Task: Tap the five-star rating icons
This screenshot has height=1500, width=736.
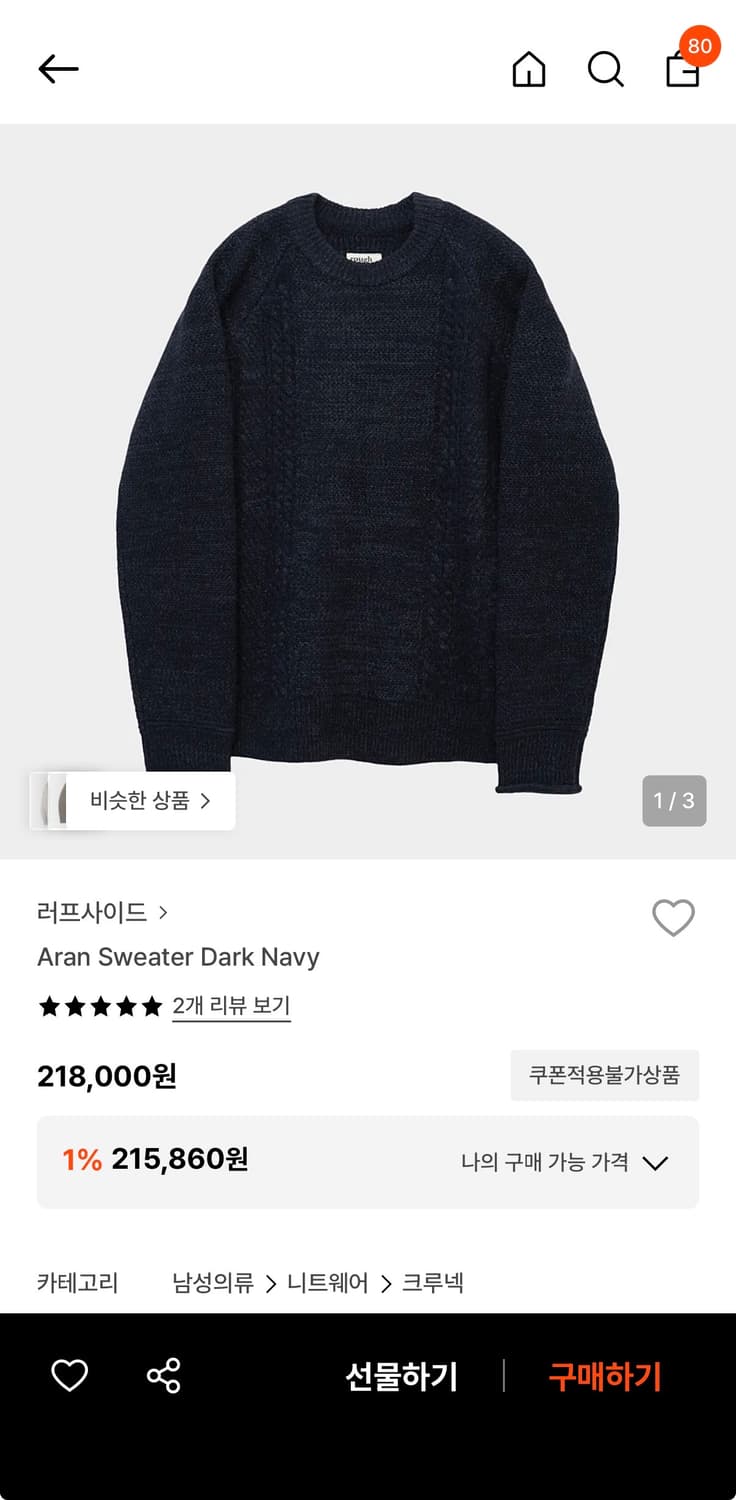Action: point(99,1006)
